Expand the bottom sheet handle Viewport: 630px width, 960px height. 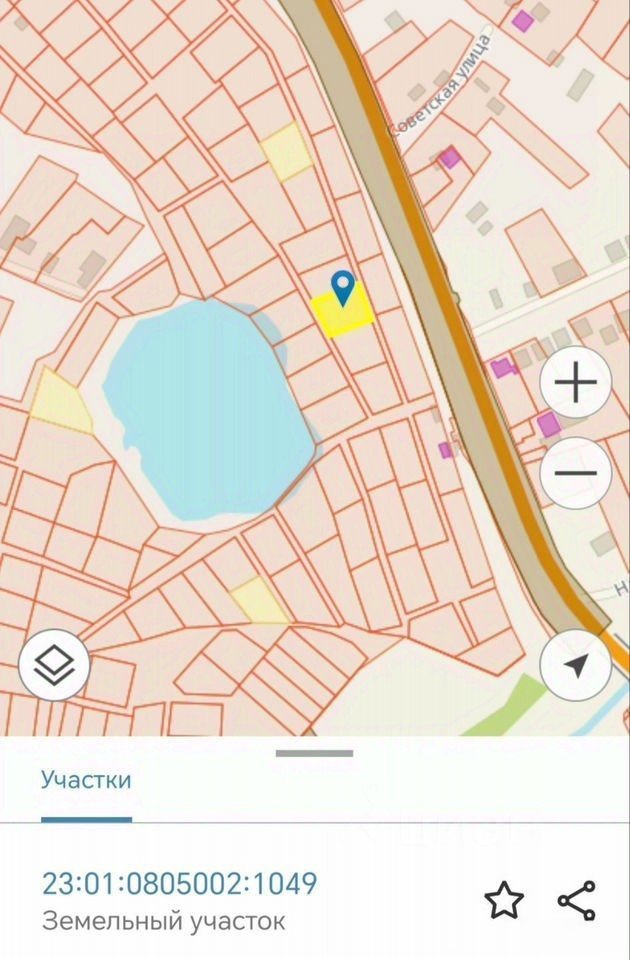coord(315,753)
